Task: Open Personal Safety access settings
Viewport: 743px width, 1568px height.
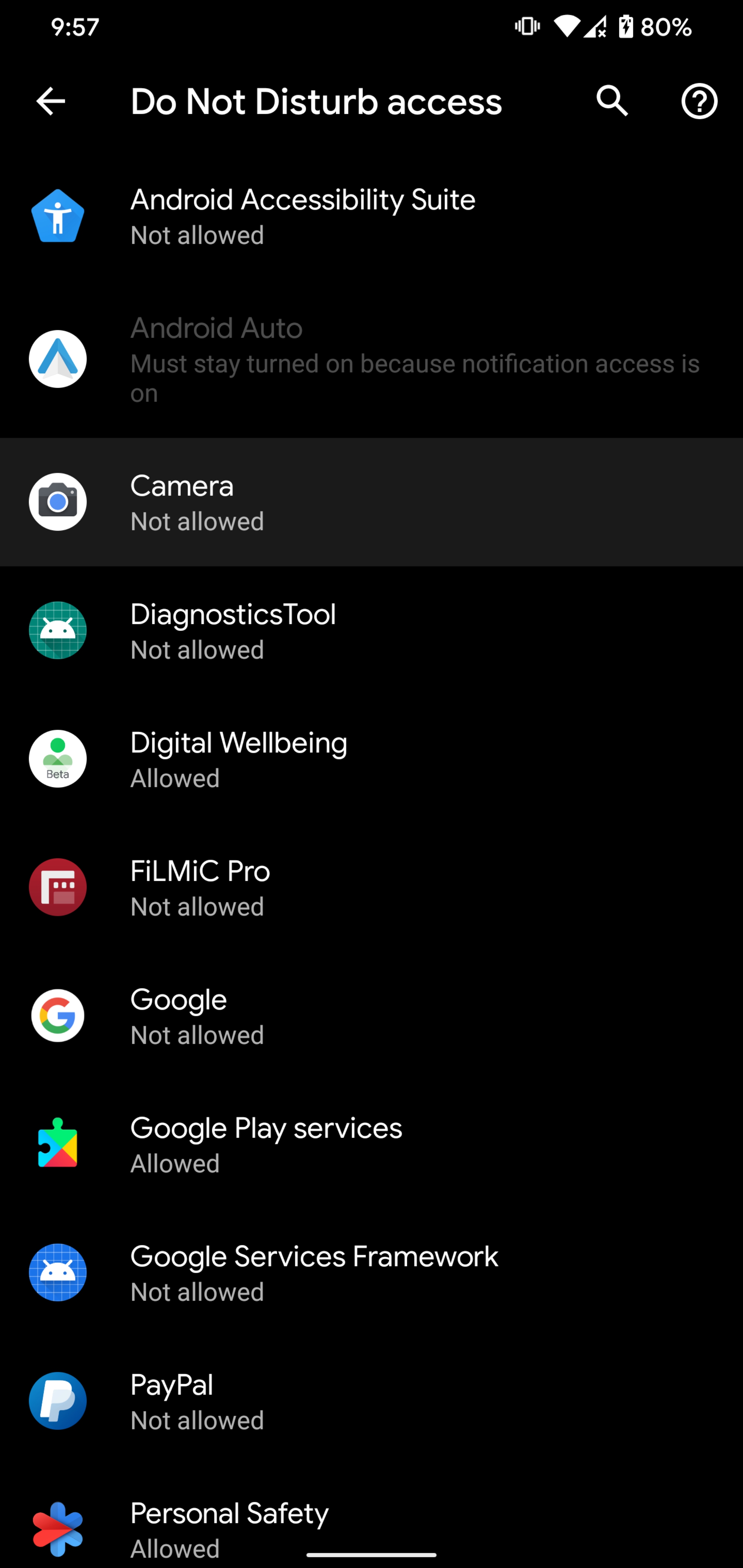Action: pyautogui.click(x=371, y=1517)
